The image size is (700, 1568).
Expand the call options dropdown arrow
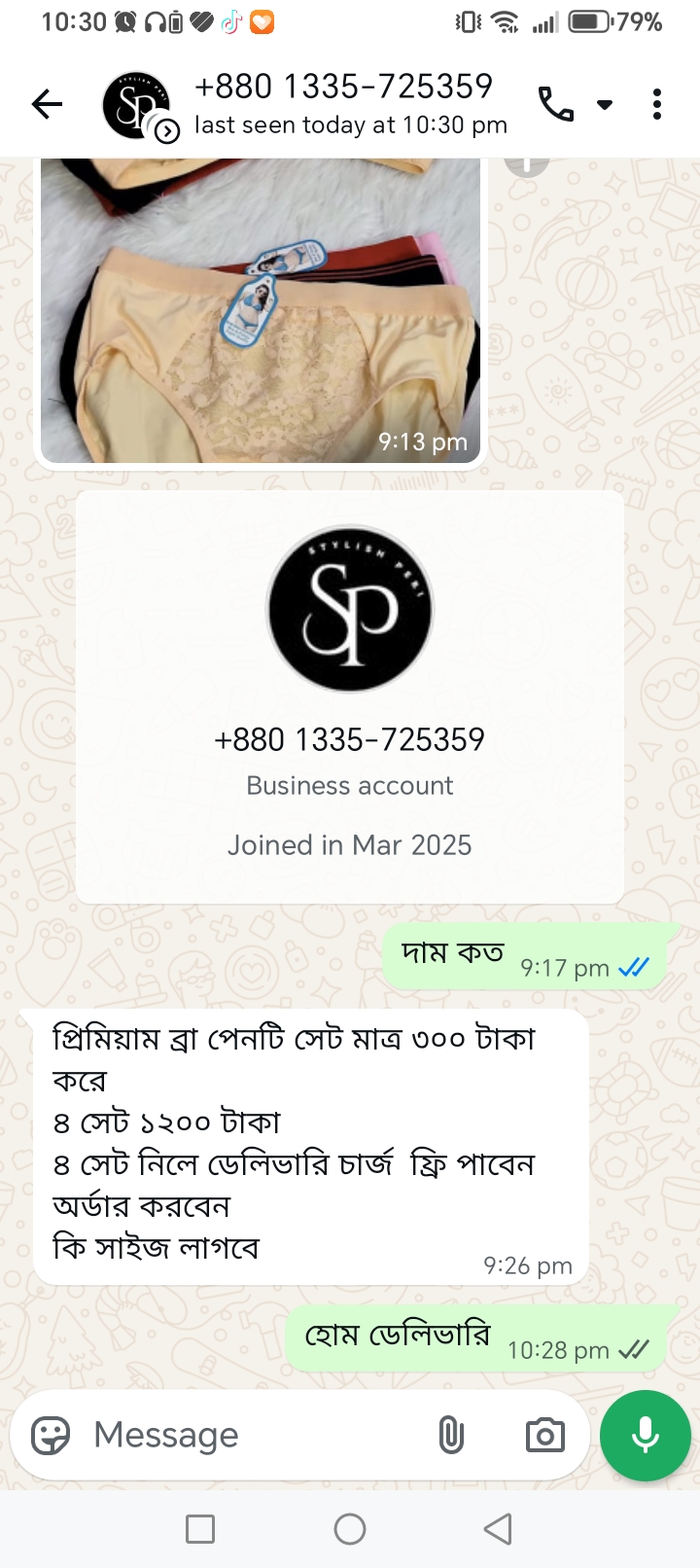coord(605,104)
